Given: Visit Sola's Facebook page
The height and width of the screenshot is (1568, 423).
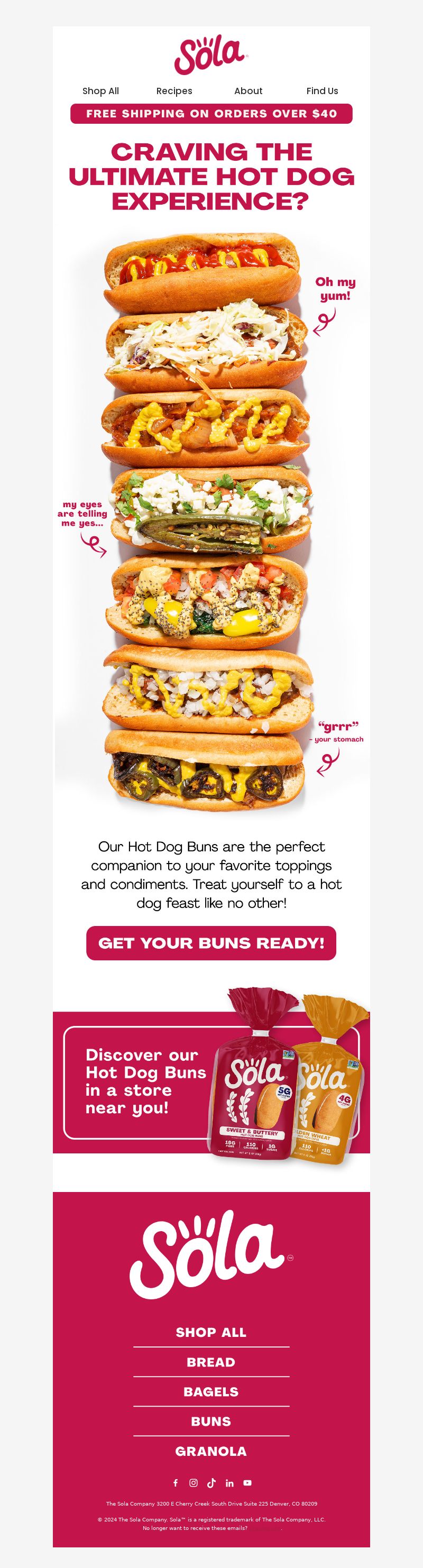Looking at the screenshot, I should (x=176, y=1483).
